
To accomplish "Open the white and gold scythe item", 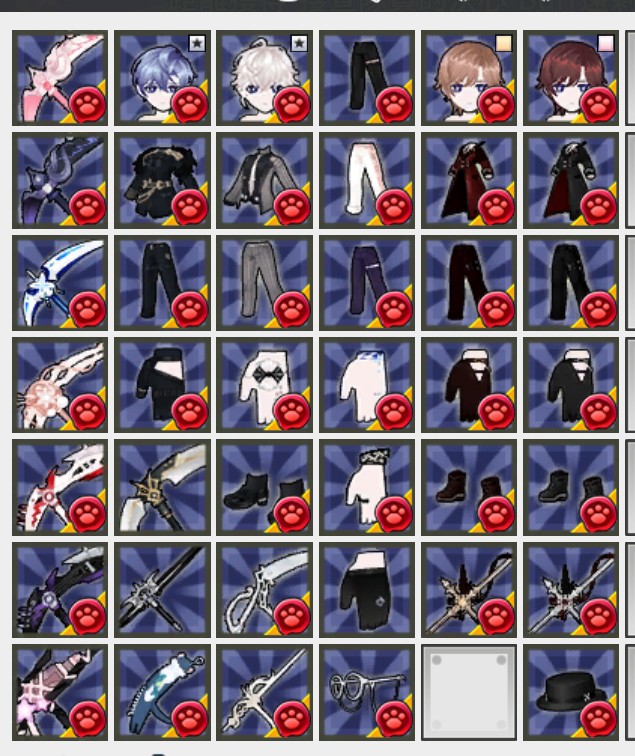I will coord(162,487).
